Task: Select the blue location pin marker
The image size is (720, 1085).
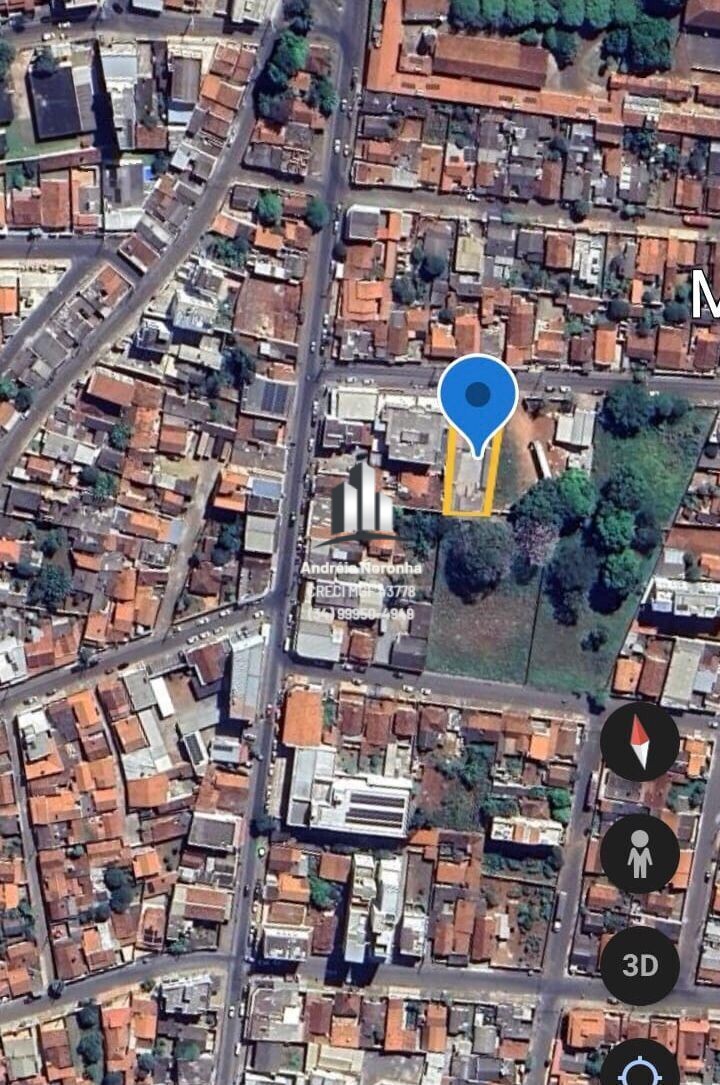Action: point(478,398)
